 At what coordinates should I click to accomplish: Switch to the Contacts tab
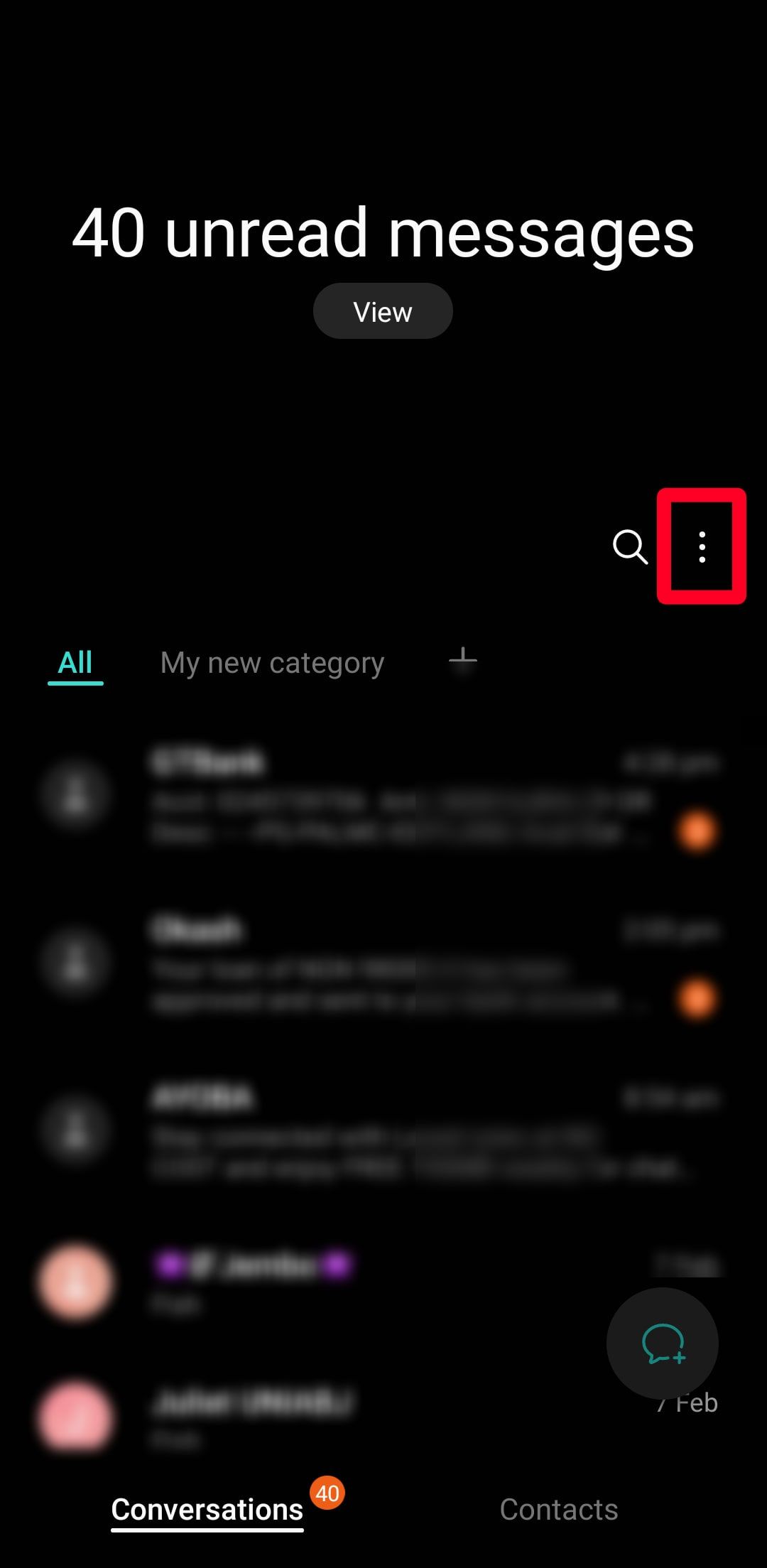pos(558,1510)
